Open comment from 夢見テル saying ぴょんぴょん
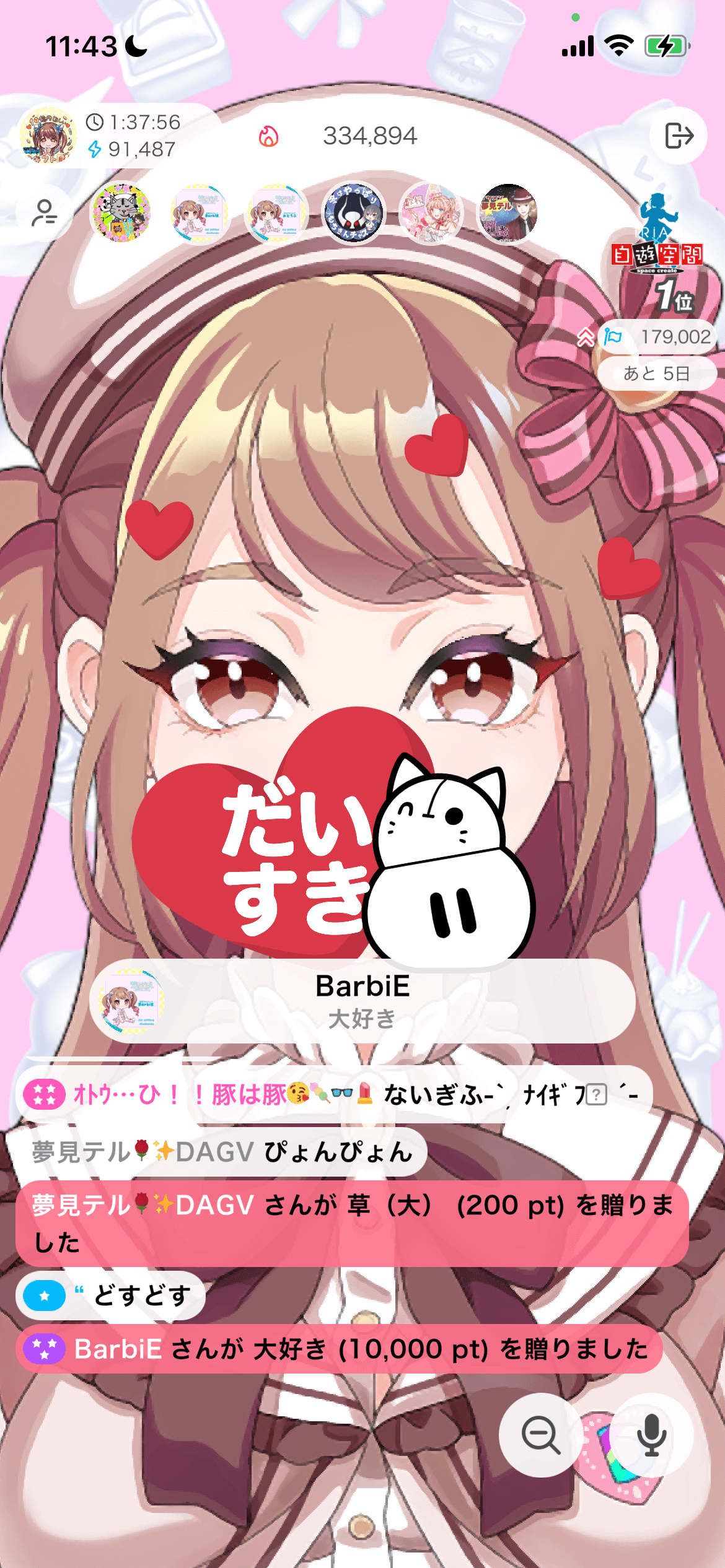The width and height of the screenshot is (725, 1568). point(222,1152)
